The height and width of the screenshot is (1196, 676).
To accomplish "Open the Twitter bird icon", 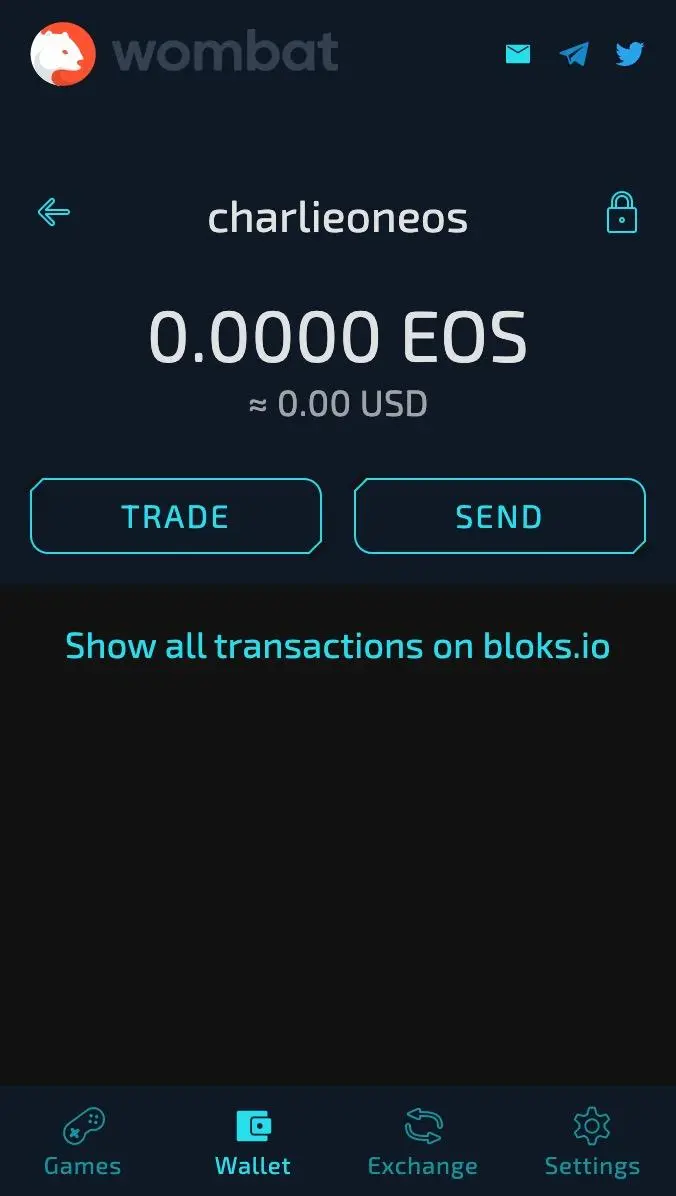I will 630,53.
